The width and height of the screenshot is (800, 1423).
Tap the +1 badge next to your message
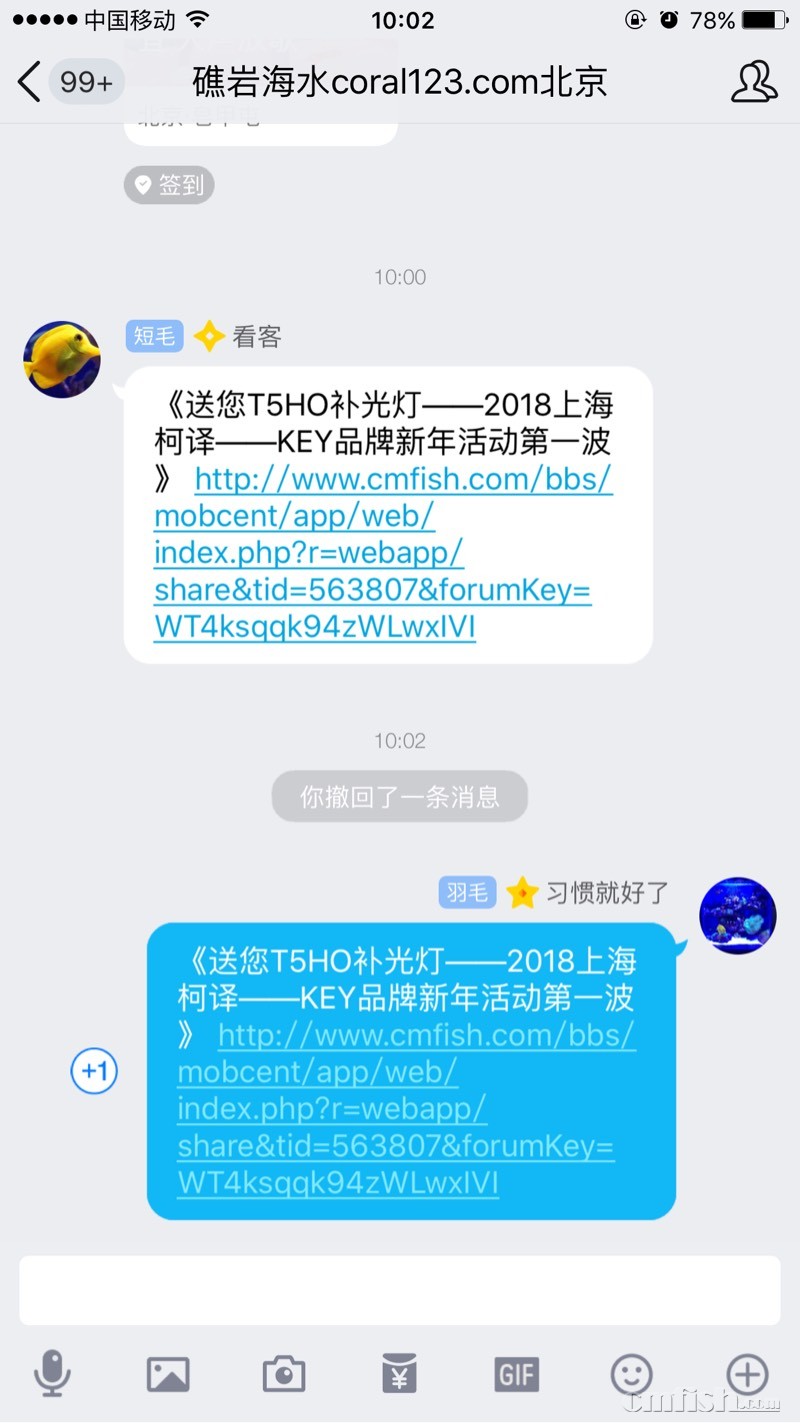(x=93, y=1071)
